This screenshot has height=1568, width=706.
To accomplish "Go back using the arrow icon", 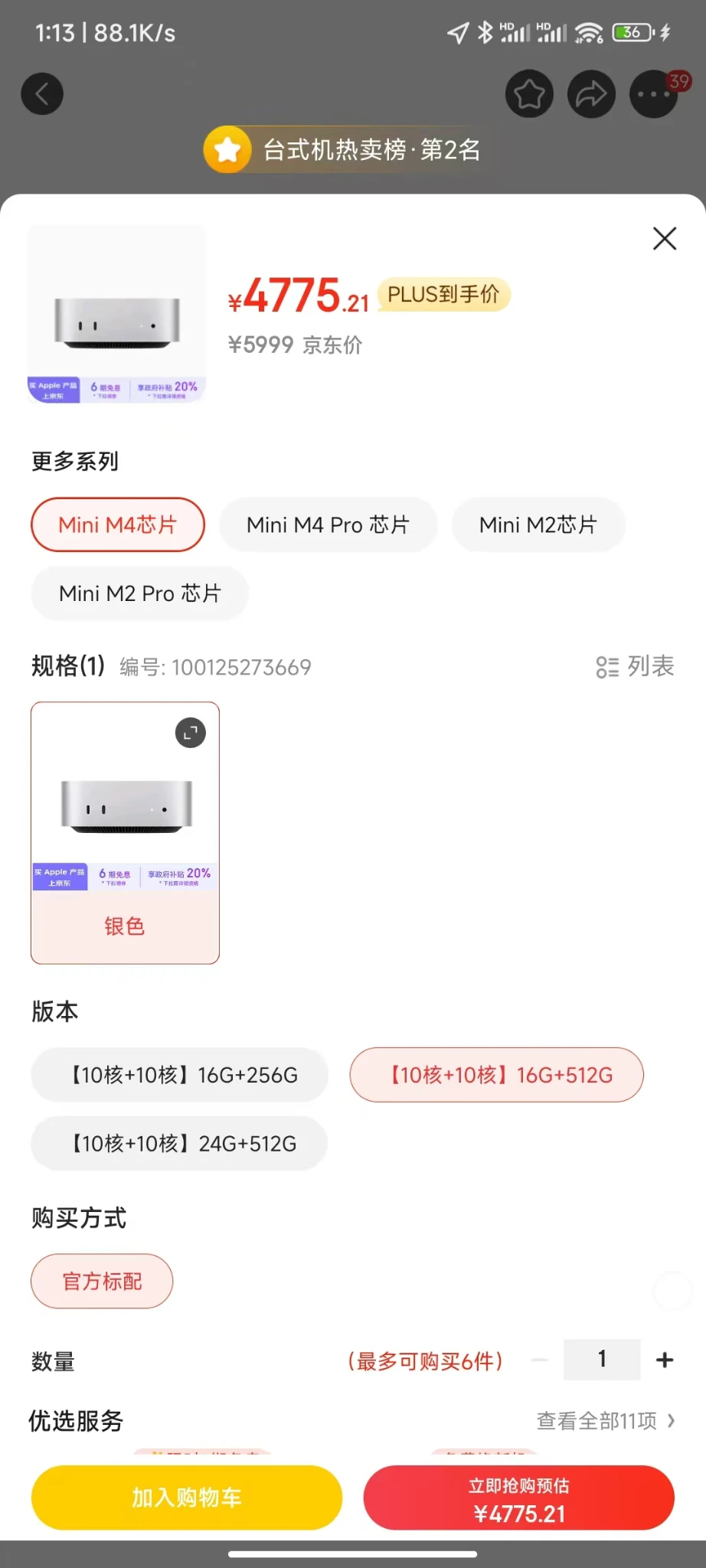I will coord(42,94).
